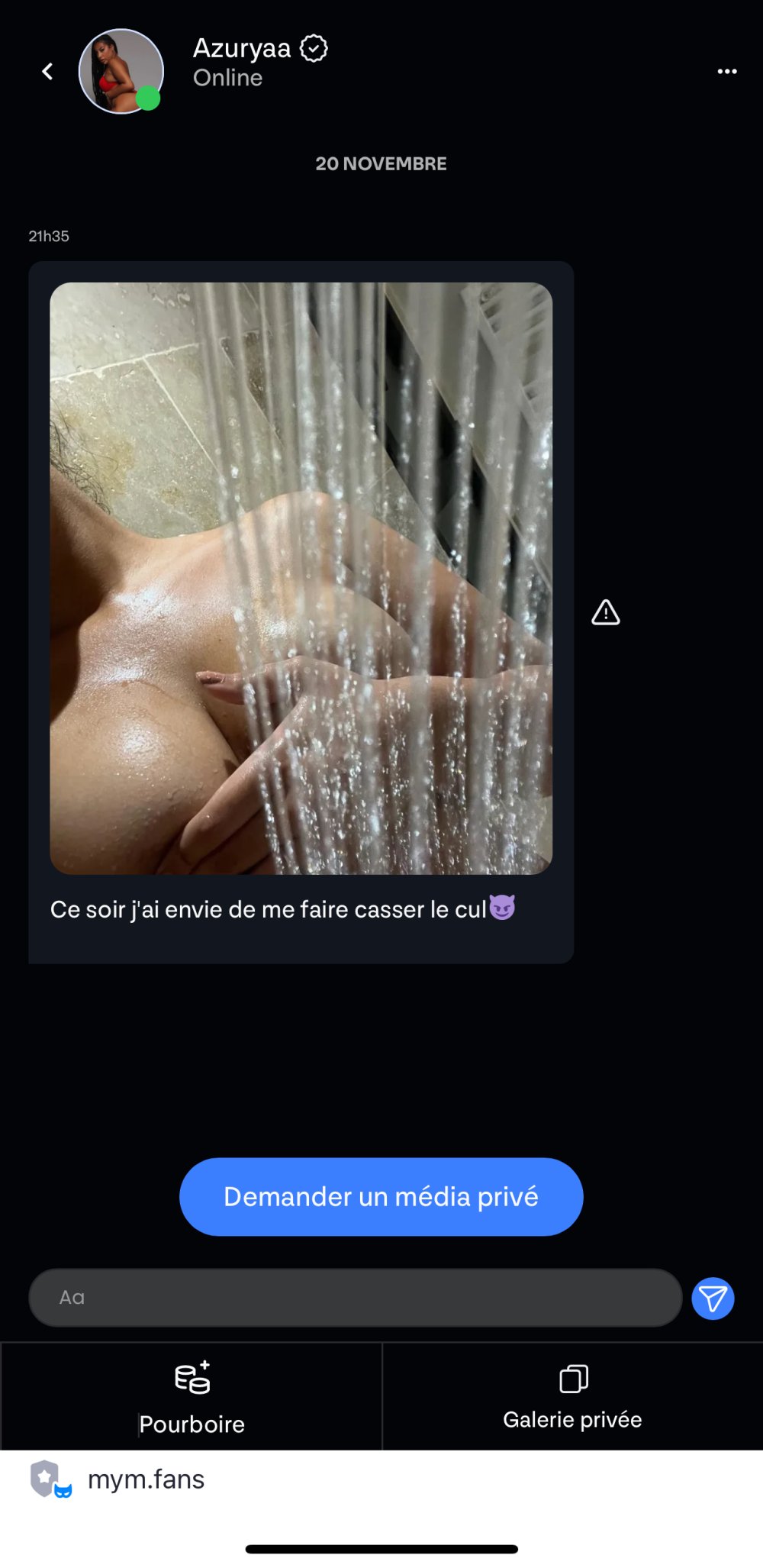Image resolution: width=763 pixels, height=1568 pixels.
Task: Focus the Aa message input field
Action: [x=355, y=1297]
